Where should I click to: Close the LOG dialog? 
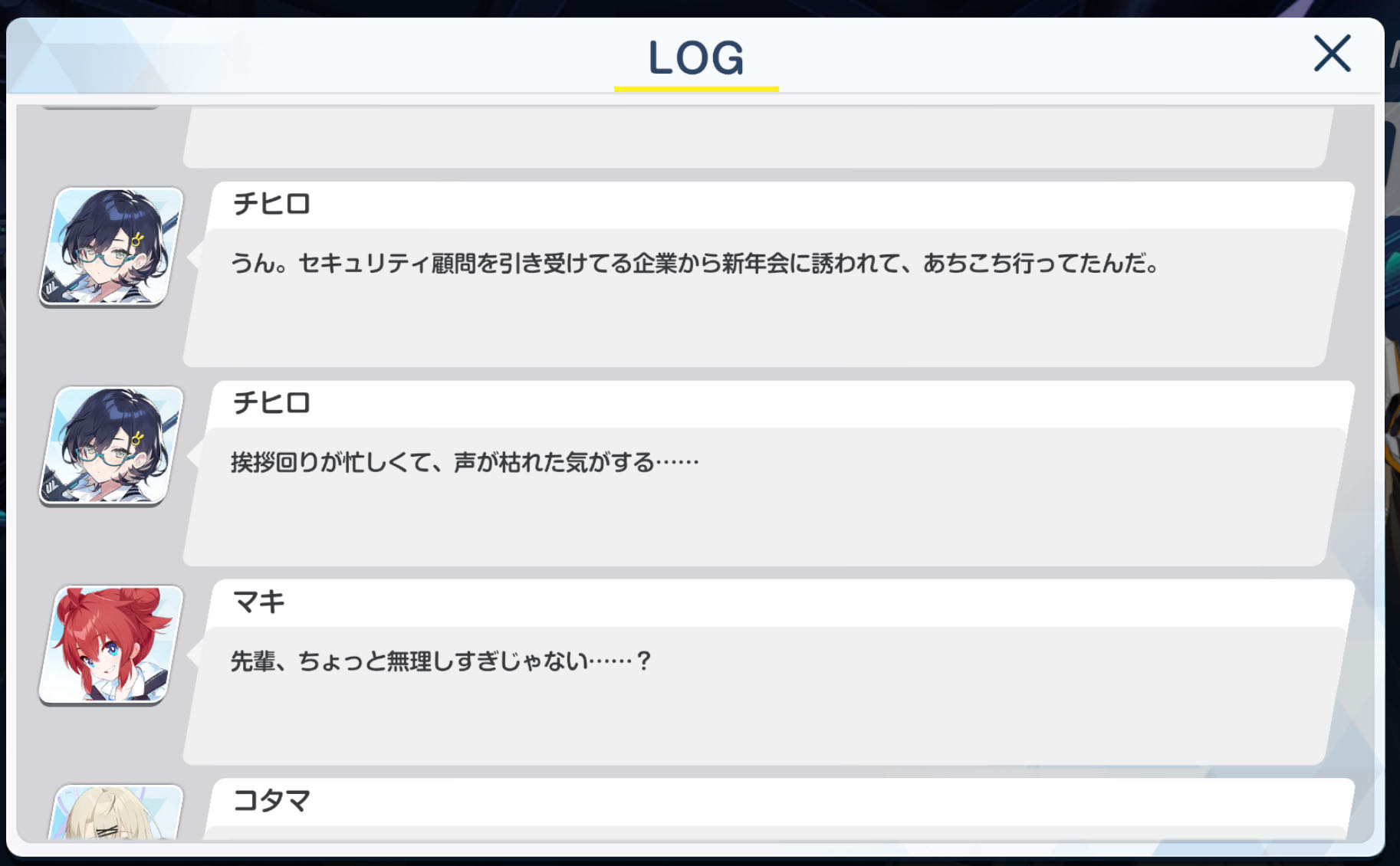[x=1332, y=54]
